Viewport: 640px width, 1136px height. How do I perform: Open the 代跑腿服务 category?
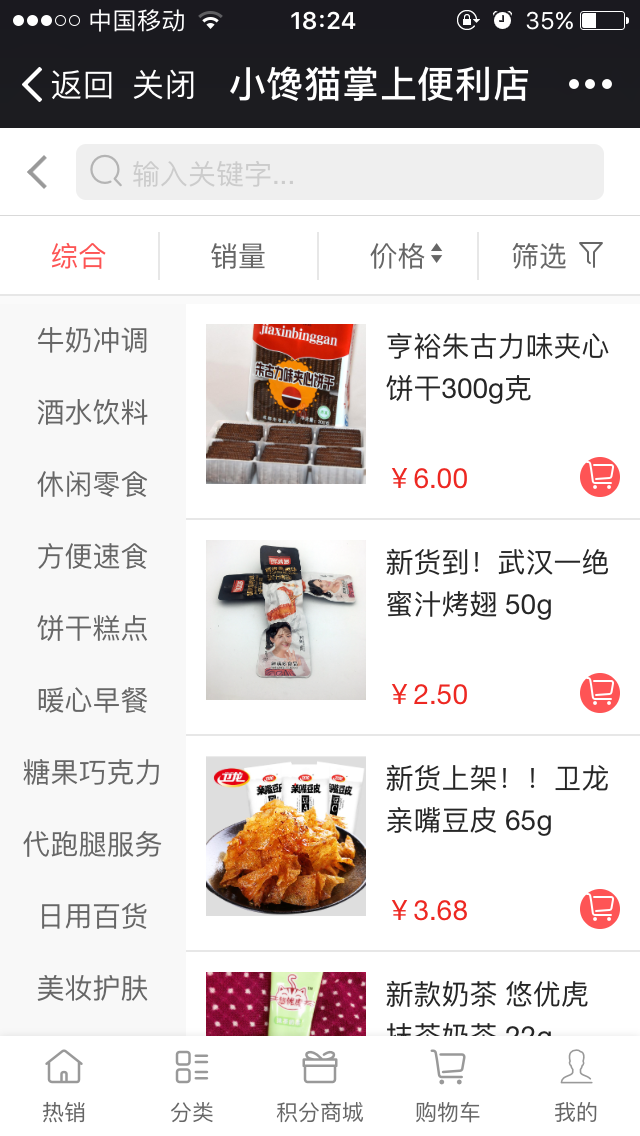coord(93,844)
